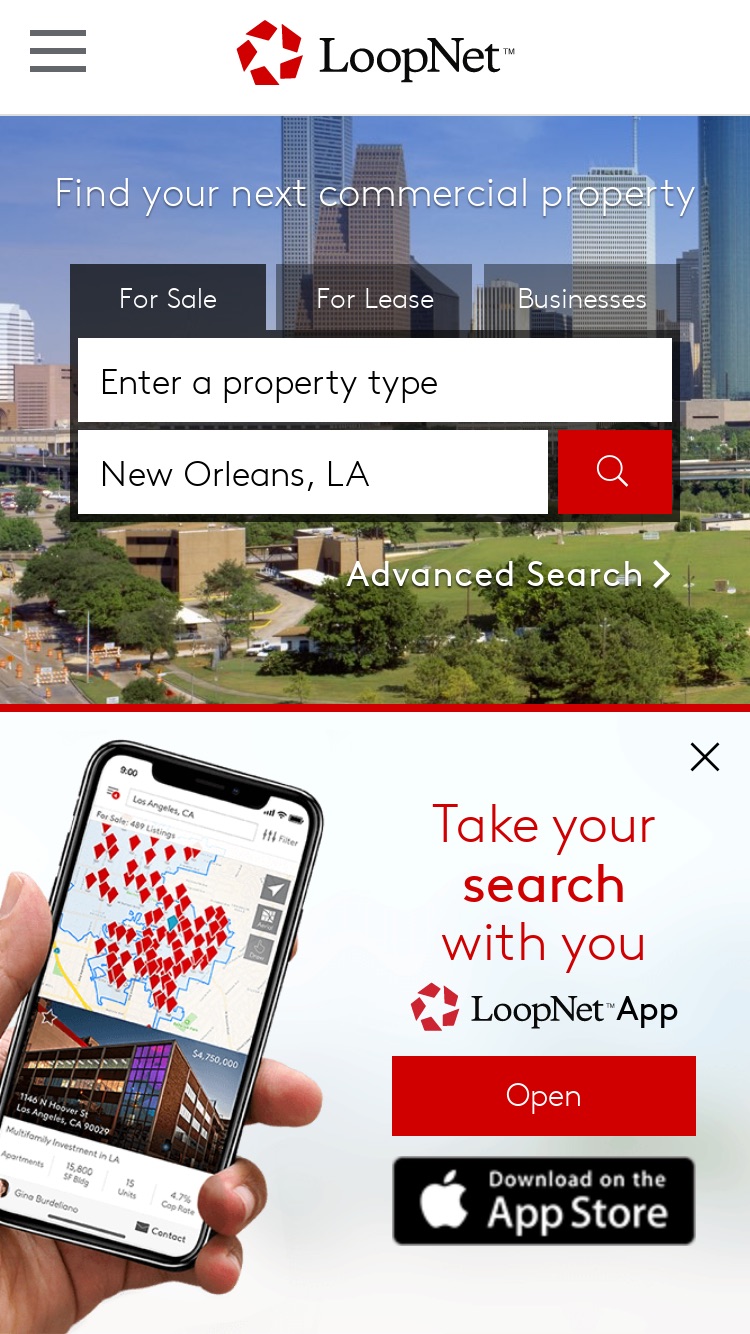
Task: Tap the red Open button
Action: [x=544, y=1096]
